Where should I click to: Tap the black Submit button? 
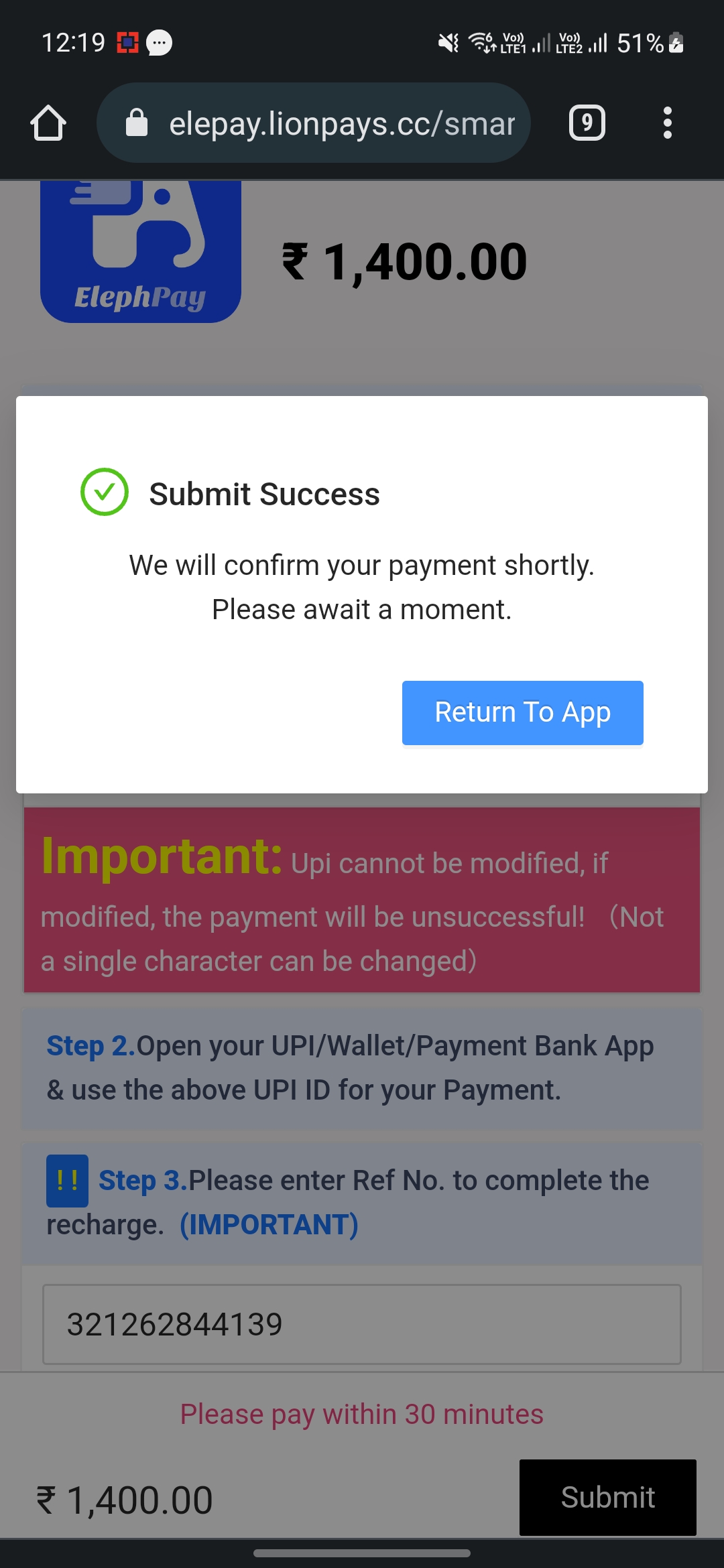click(x=607, y=1497)
